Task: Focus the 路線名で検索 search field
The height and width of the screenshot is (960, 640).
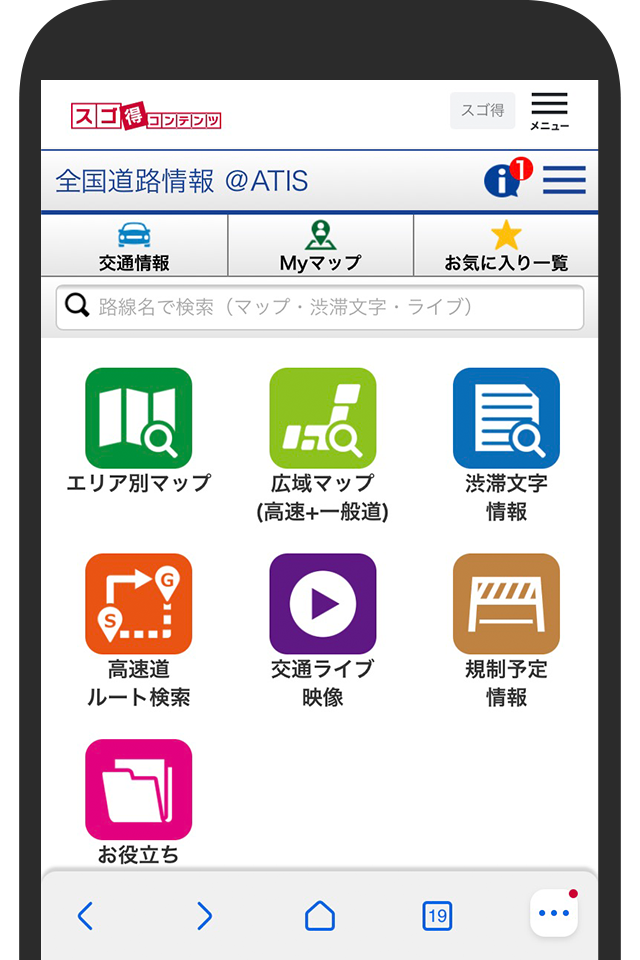Action: pyautogui.click(x=320, y=307)
